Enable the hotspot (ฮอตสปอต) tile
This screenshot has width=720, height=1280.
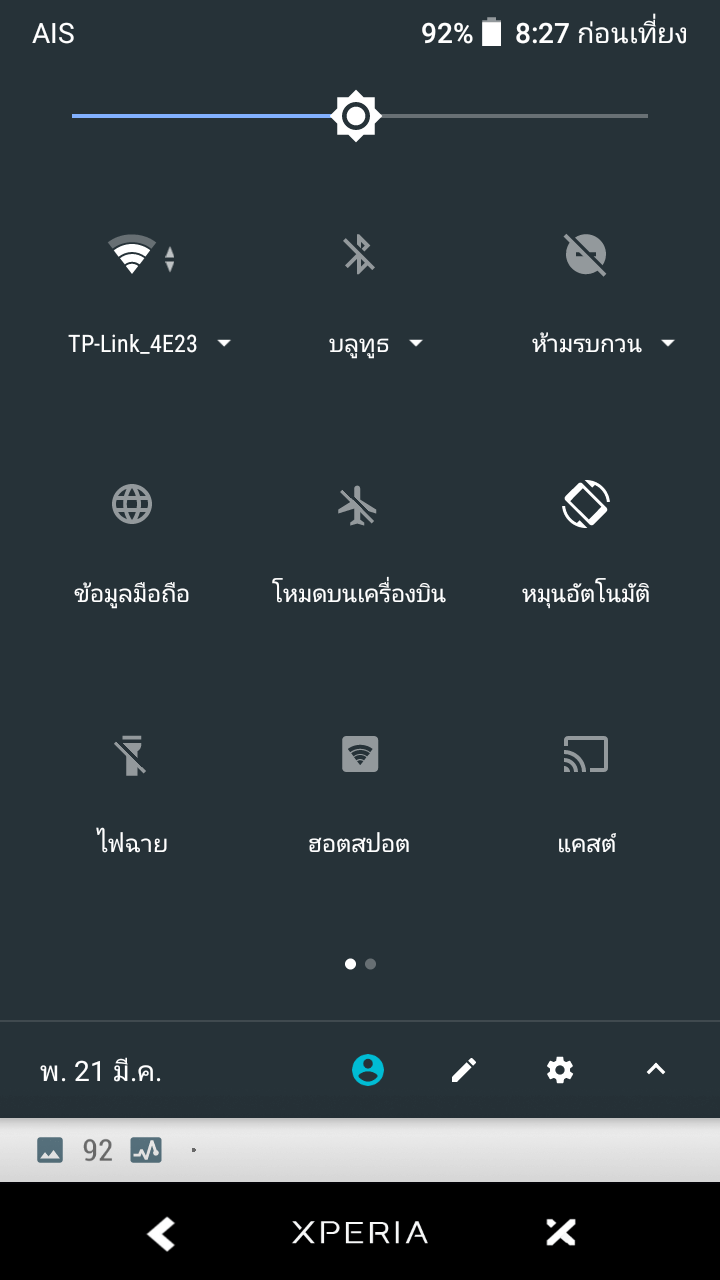tap(360, 754)
